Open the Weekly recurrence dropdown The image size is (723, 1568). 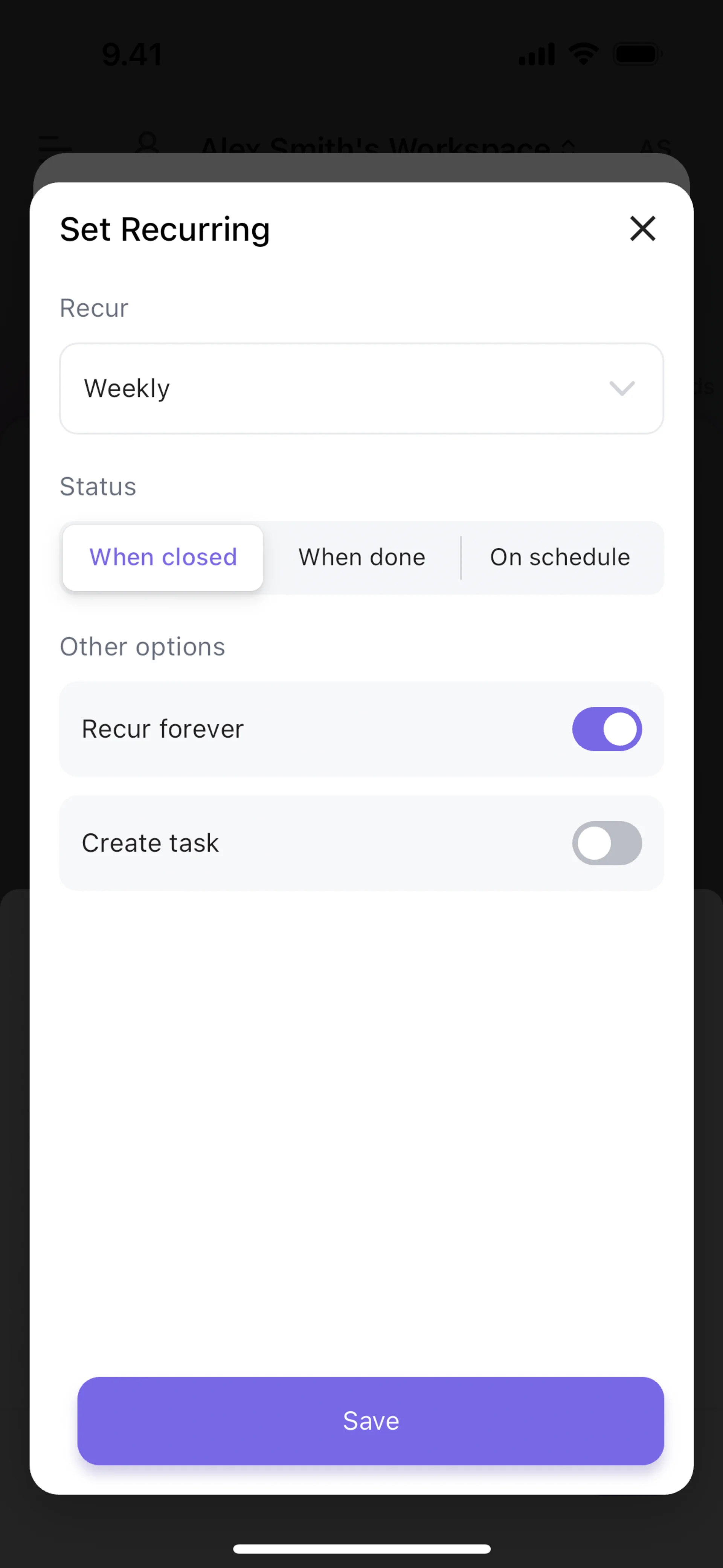(x=361, y=388)
